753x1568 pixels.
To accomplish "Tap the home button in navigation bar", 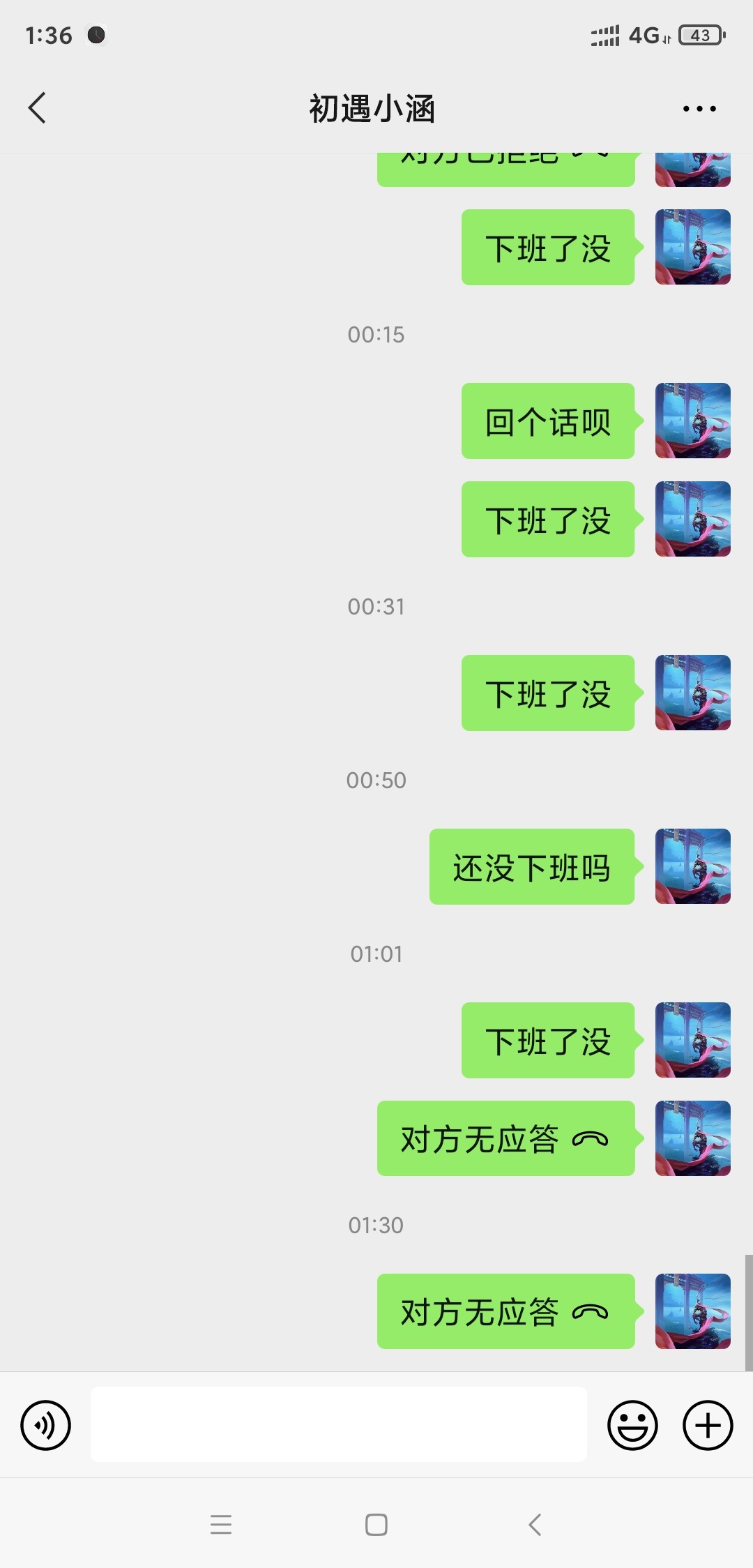I will click(376, 1524).
